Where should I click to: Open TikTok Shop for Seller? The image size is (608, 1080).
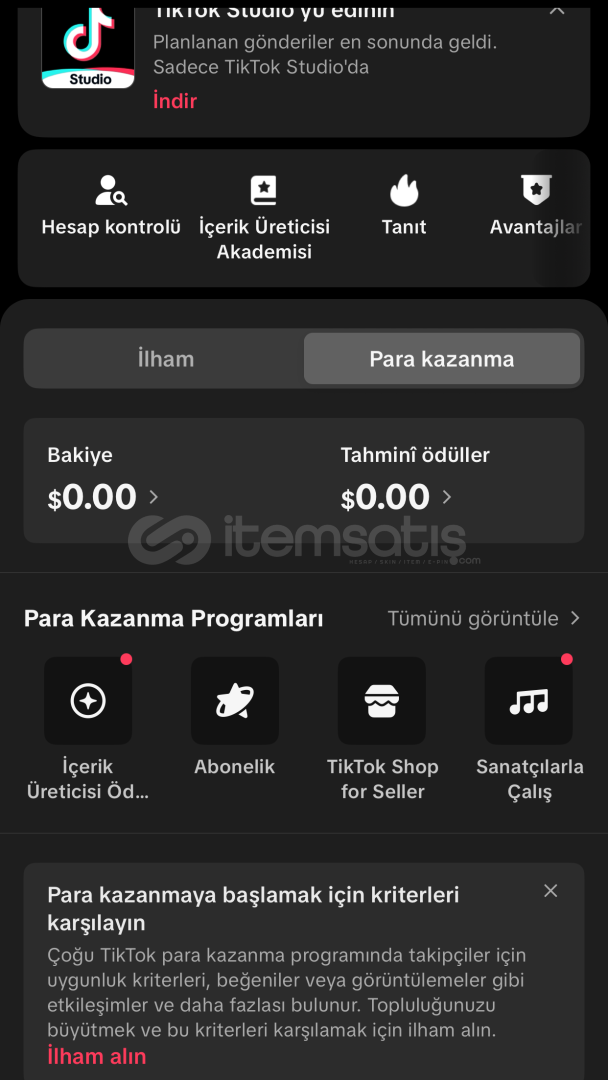382,729
